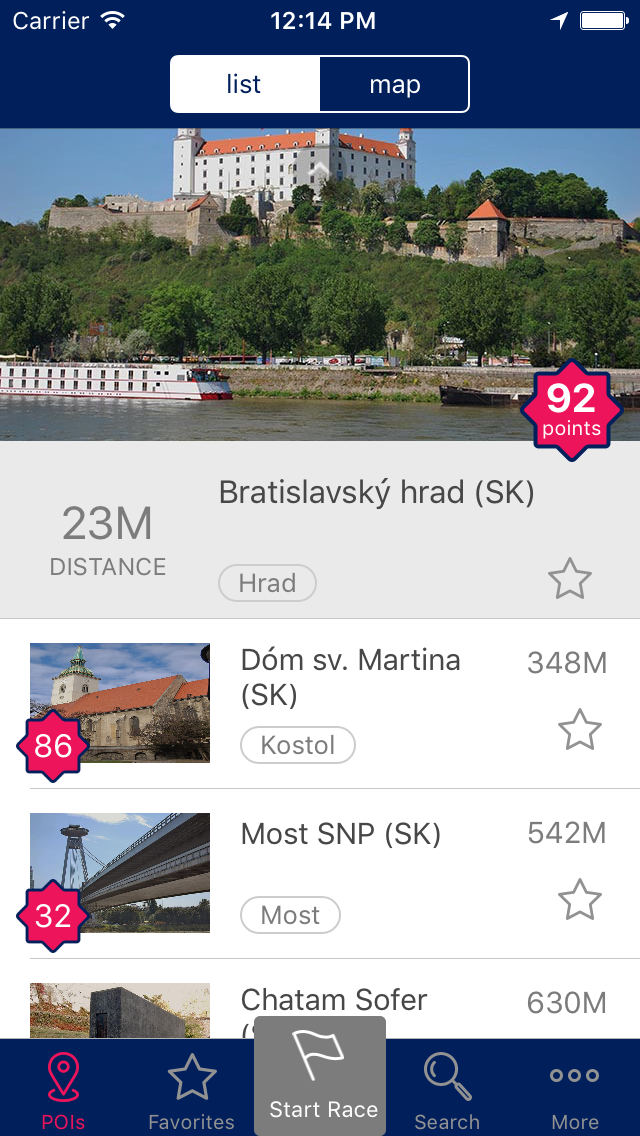
Task: Switch to the map view
Action: (394, 84)
